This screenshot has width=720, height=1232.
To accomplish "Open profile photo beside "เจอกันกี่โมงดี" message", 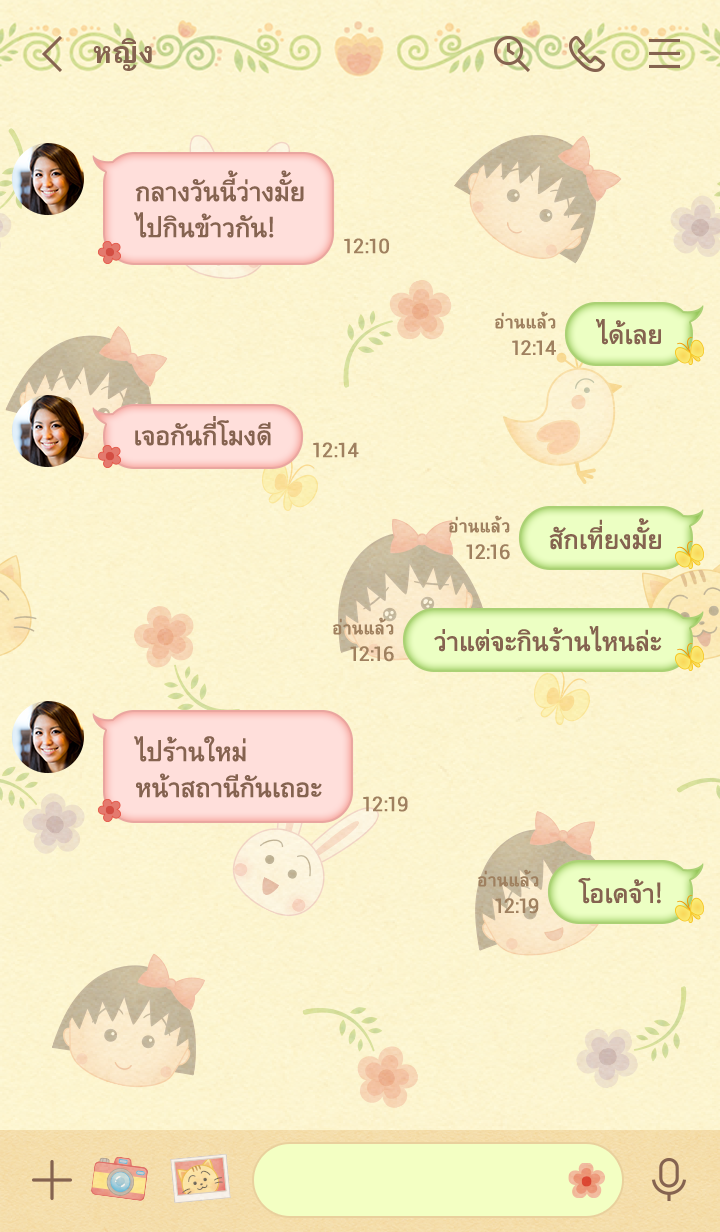I will pos(48,431).
